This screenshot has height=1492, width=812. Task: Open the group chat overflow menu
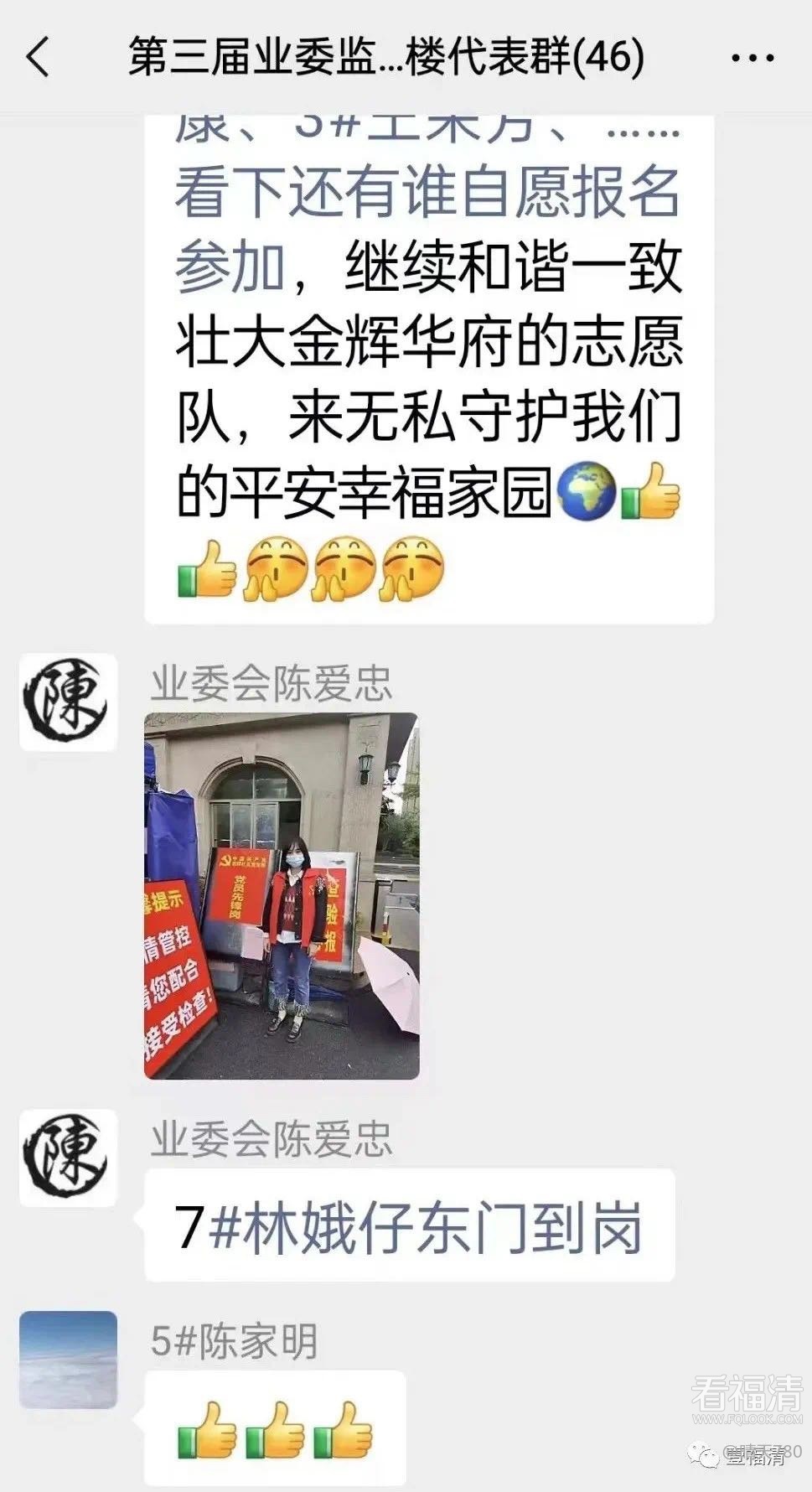pos(752,58)
